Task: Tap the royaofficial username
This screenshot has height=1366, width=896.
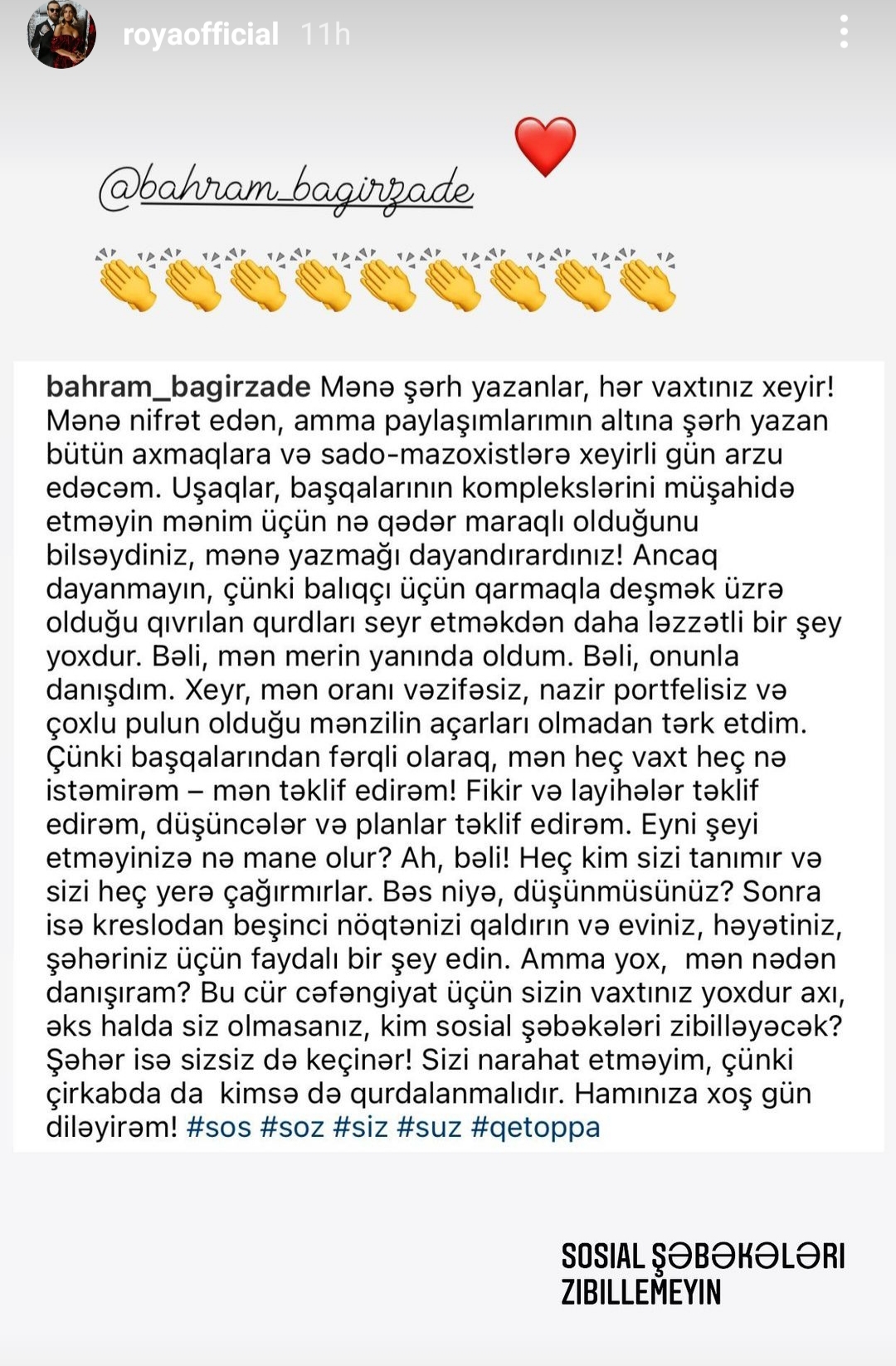Action: click(200, 35)
